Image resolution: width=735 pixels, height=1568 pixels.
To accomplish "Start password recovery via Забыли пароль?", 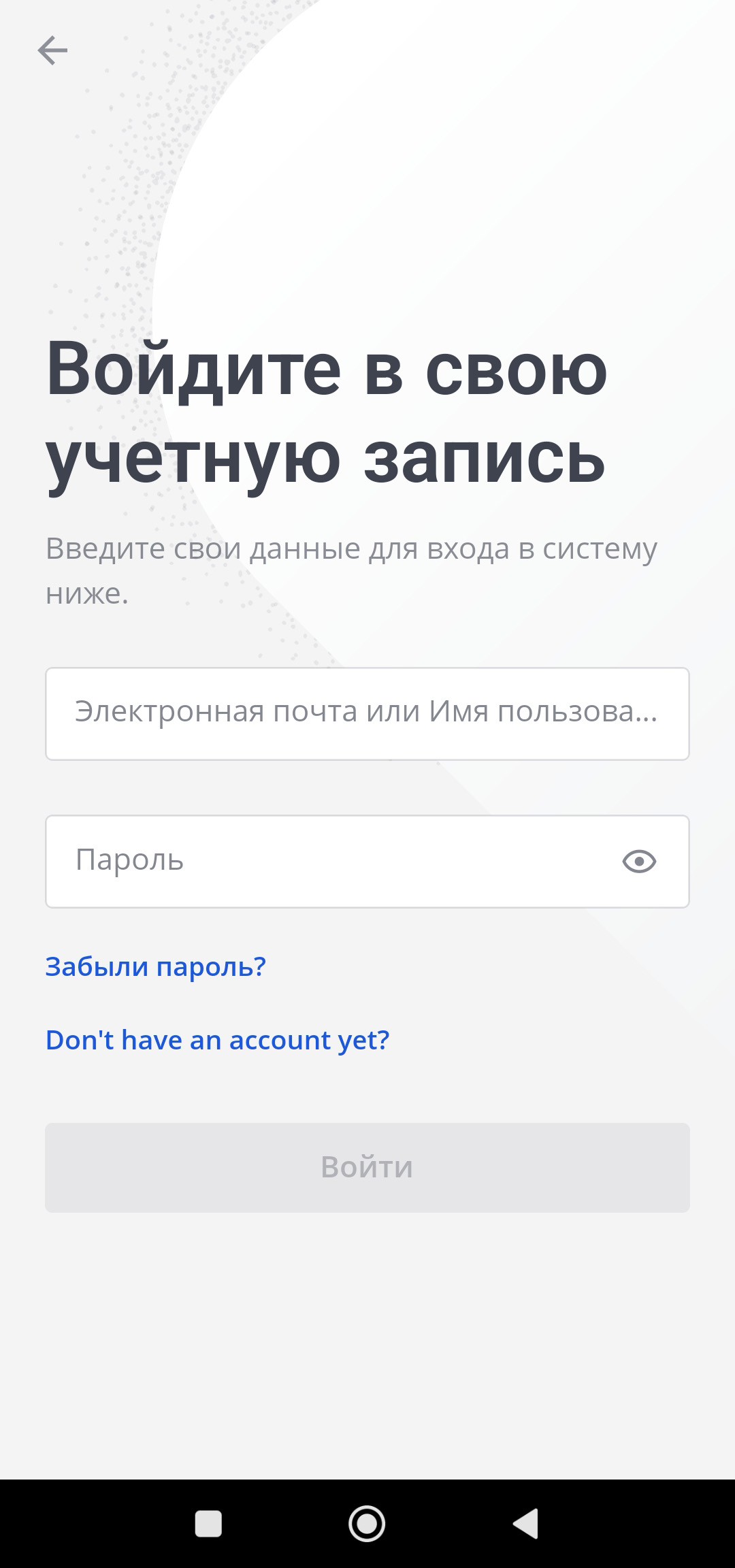I will pyautogui.click(x=155, y=965).
